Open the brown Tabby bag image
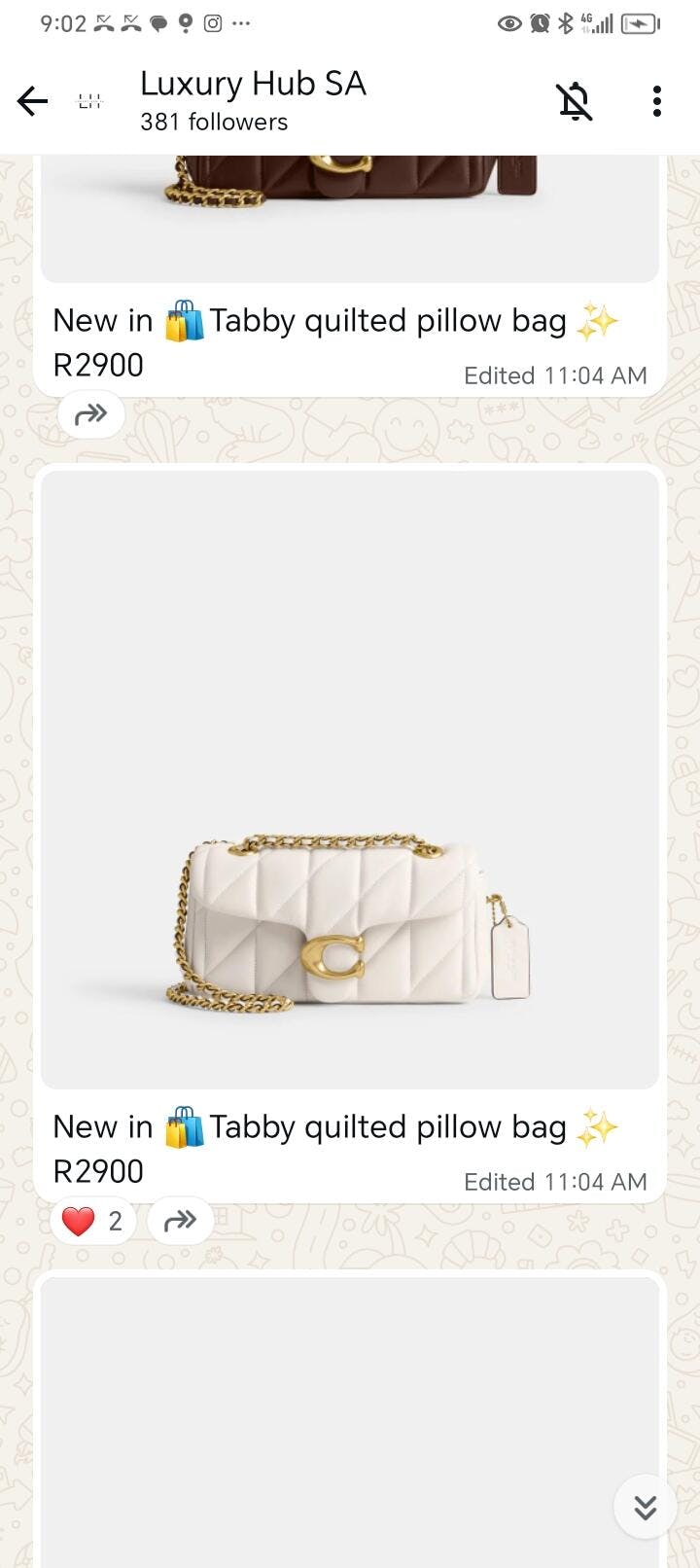Image resolution: width=700 pixels, height=1568 pixels. click(x=350, y=219)
